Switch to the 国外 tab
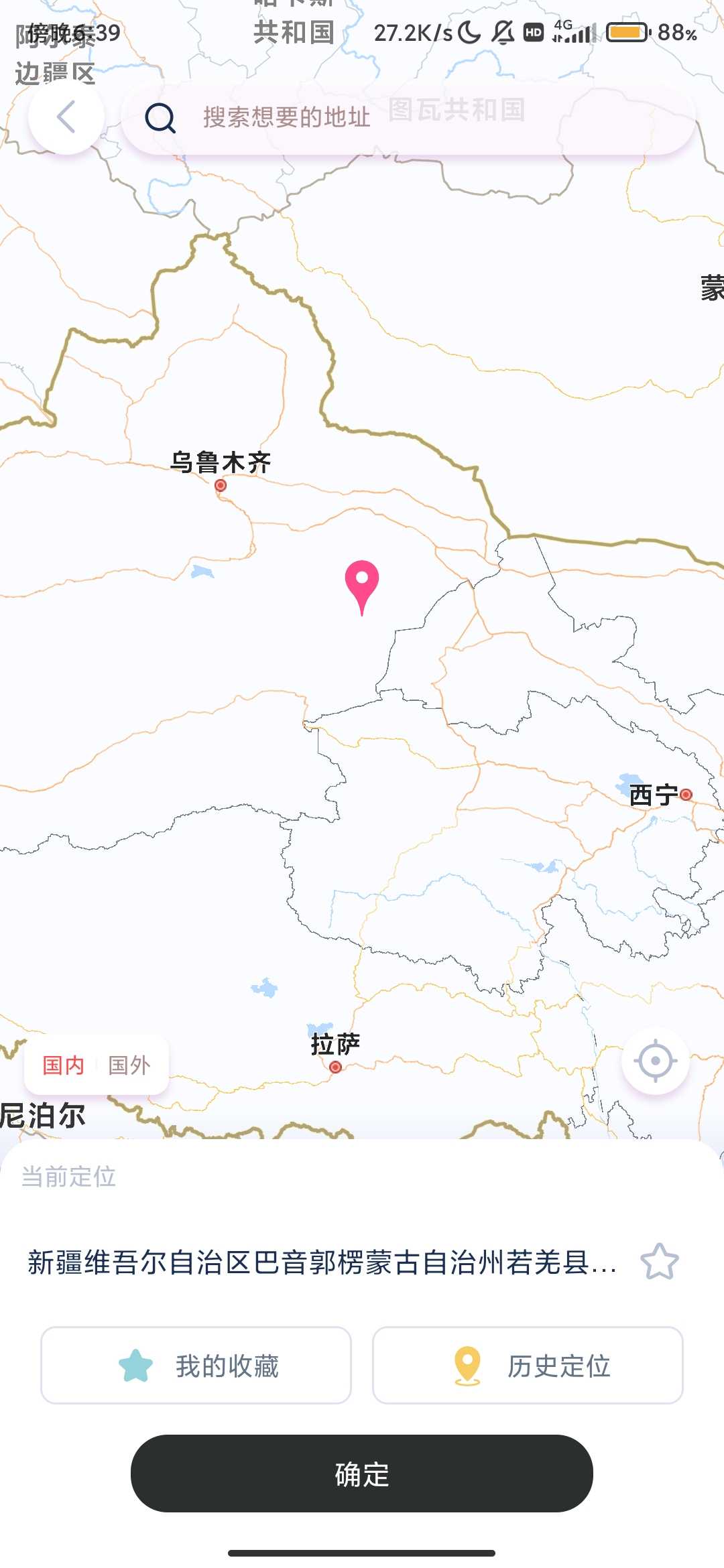The image size is (724, 1568). click(x=129, y=1065)
